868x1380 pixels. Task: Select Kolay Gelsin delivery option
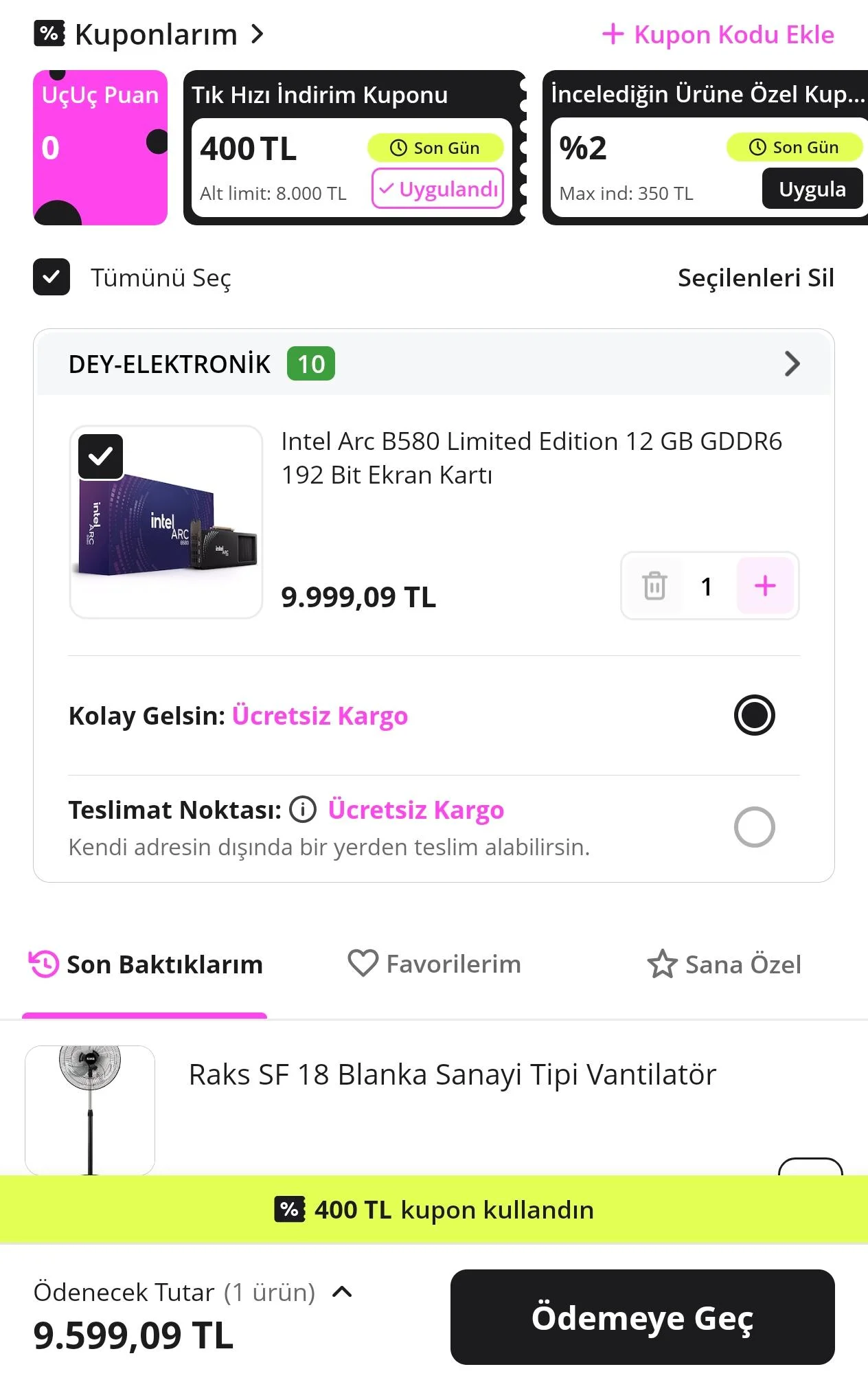[754, 715]
